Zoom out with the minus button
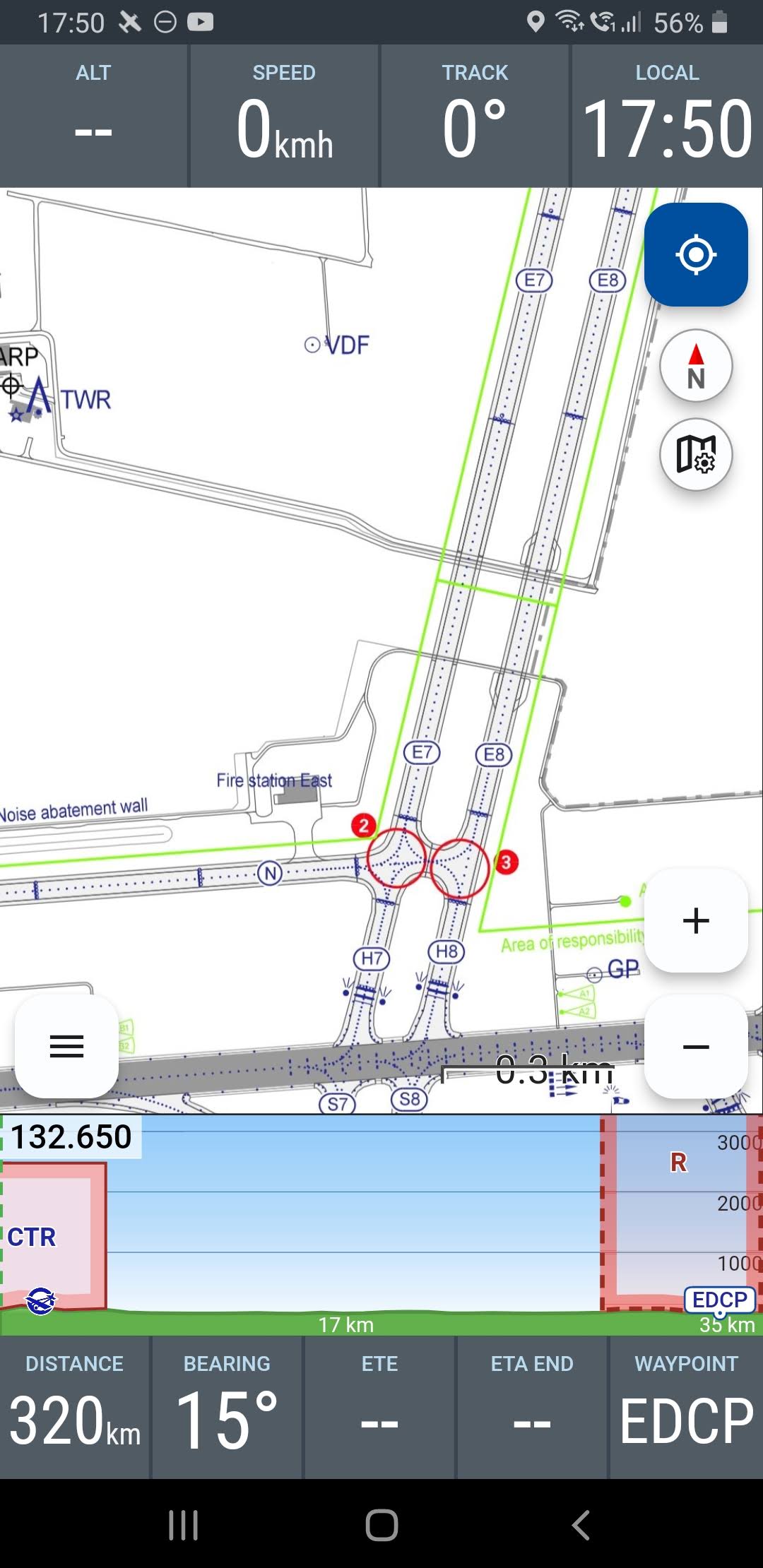 696,1046
